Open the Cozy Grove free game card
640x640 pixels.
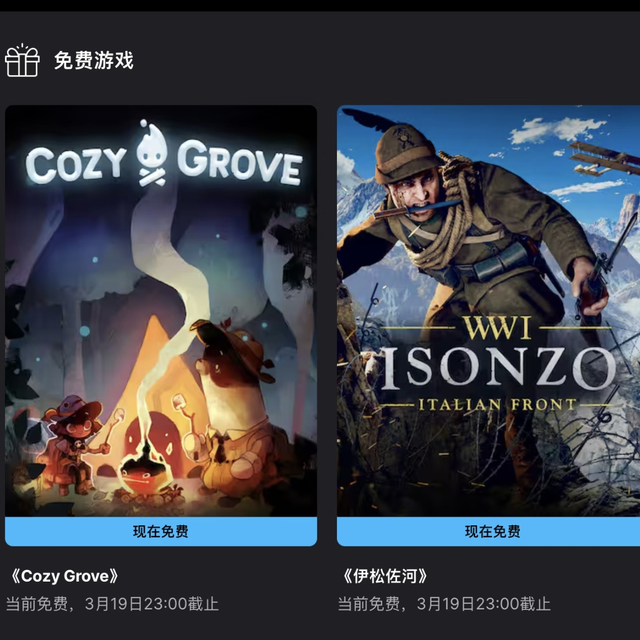tap(161, 310)
